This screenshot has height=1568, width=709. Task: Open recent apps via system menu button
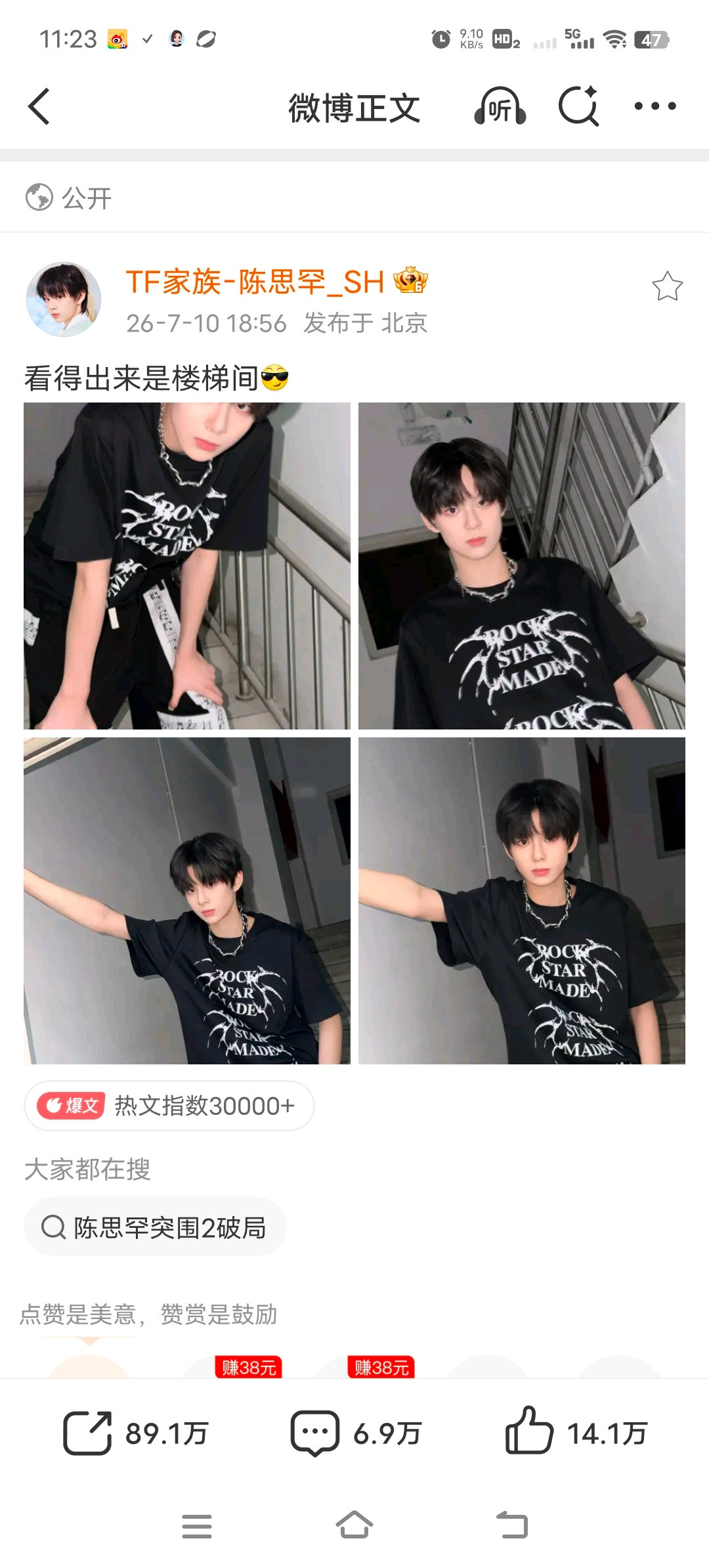(x=197, y=1526)
